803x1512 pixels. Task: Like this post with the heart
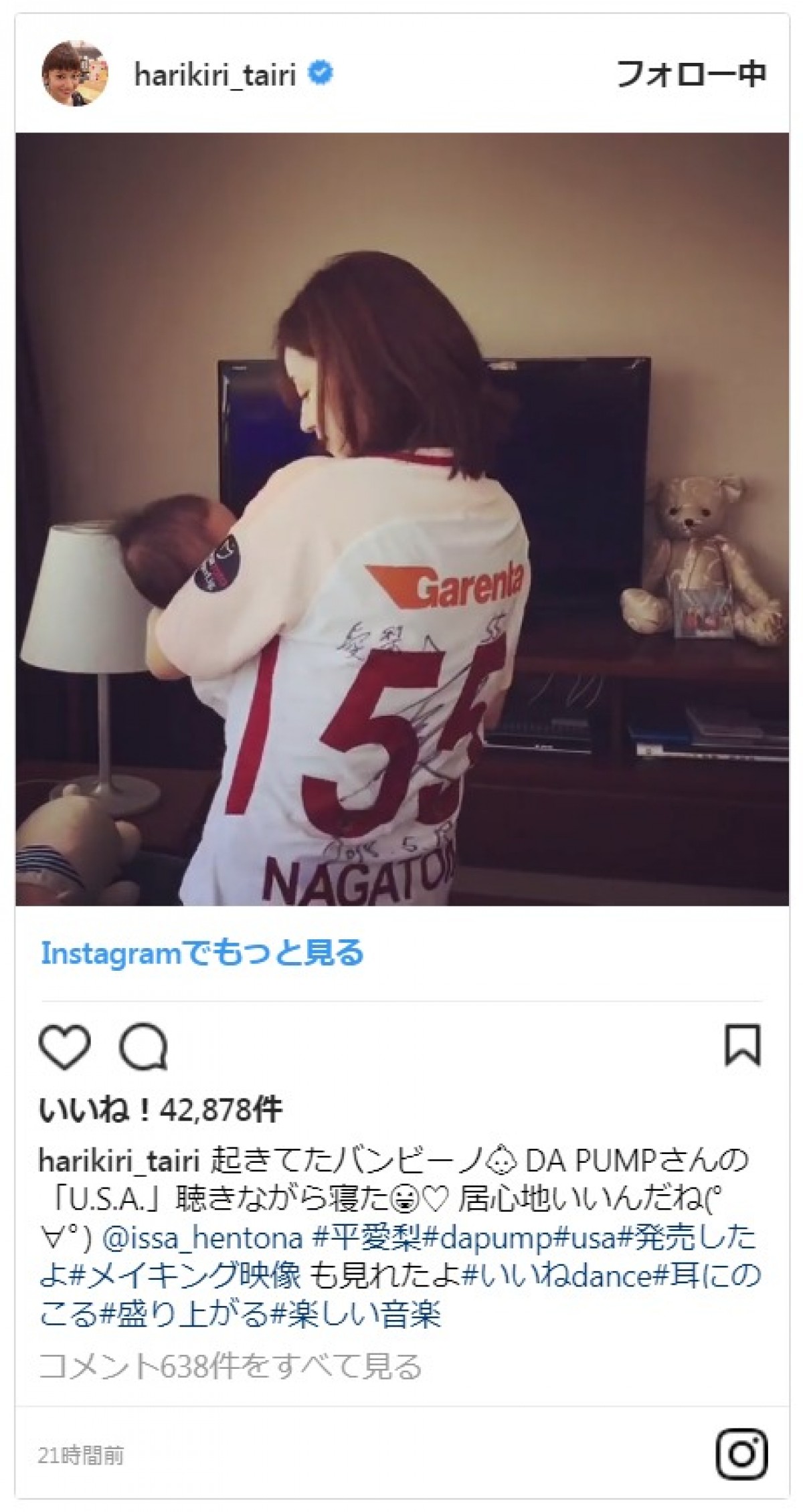pyautogui.click(x=65, y=1046)
